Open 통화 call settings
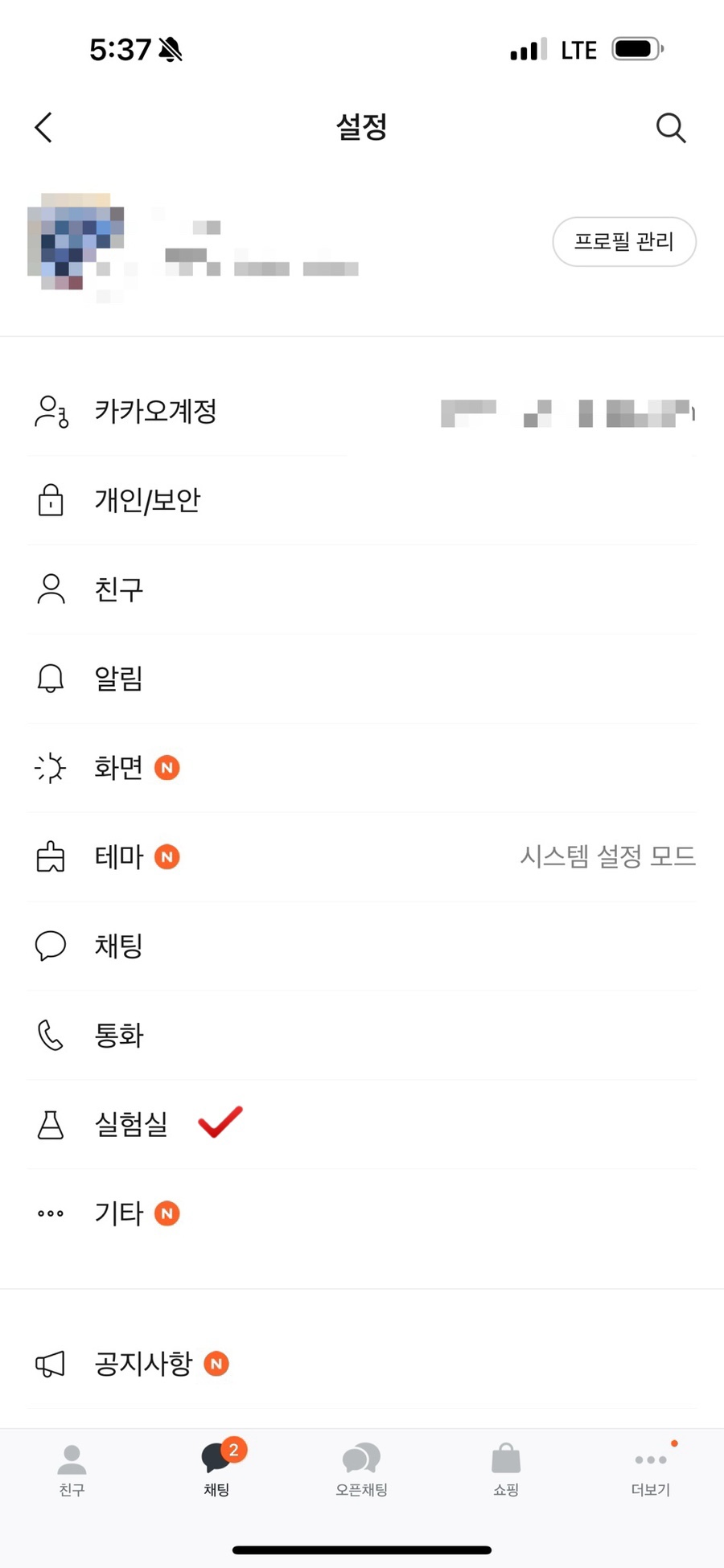The image size is (724, 1568). coord(362,1035)
